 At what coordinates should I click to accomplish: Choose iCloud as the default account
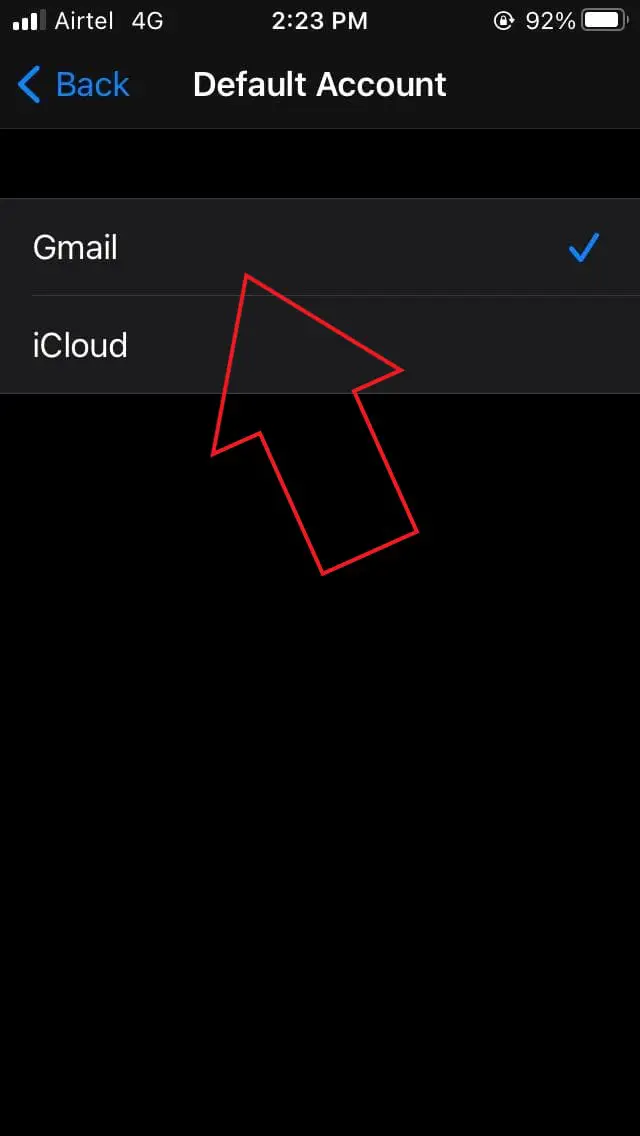(x=320, y=345)
